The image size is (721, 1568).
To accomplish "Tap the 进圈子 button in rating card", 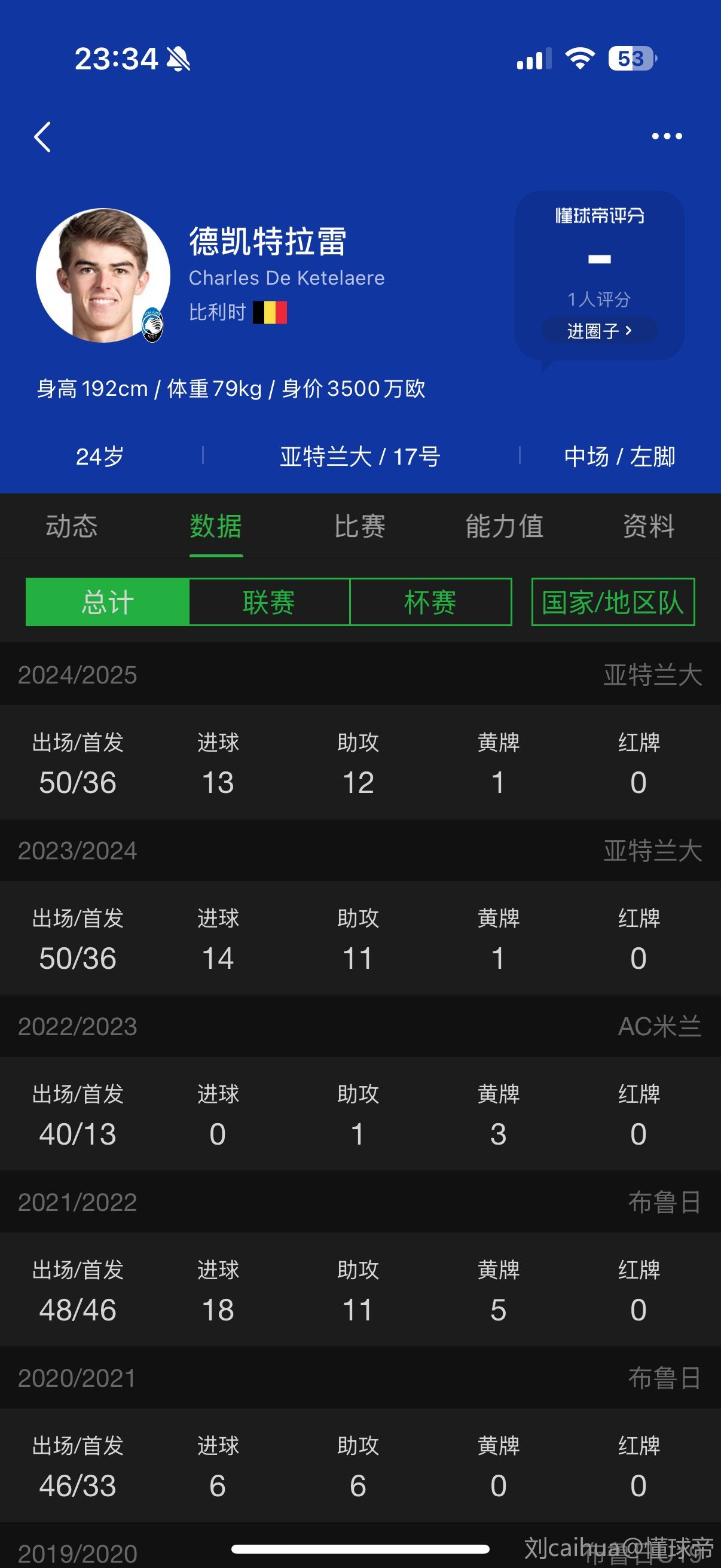I will [599, 331].
